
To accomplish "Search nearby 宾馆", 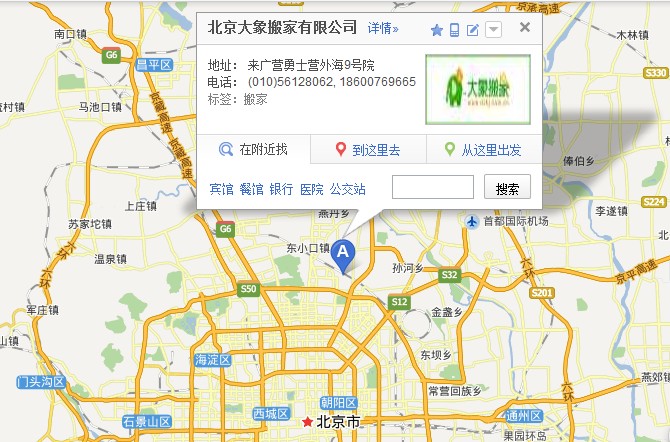I will click(221, 188).
